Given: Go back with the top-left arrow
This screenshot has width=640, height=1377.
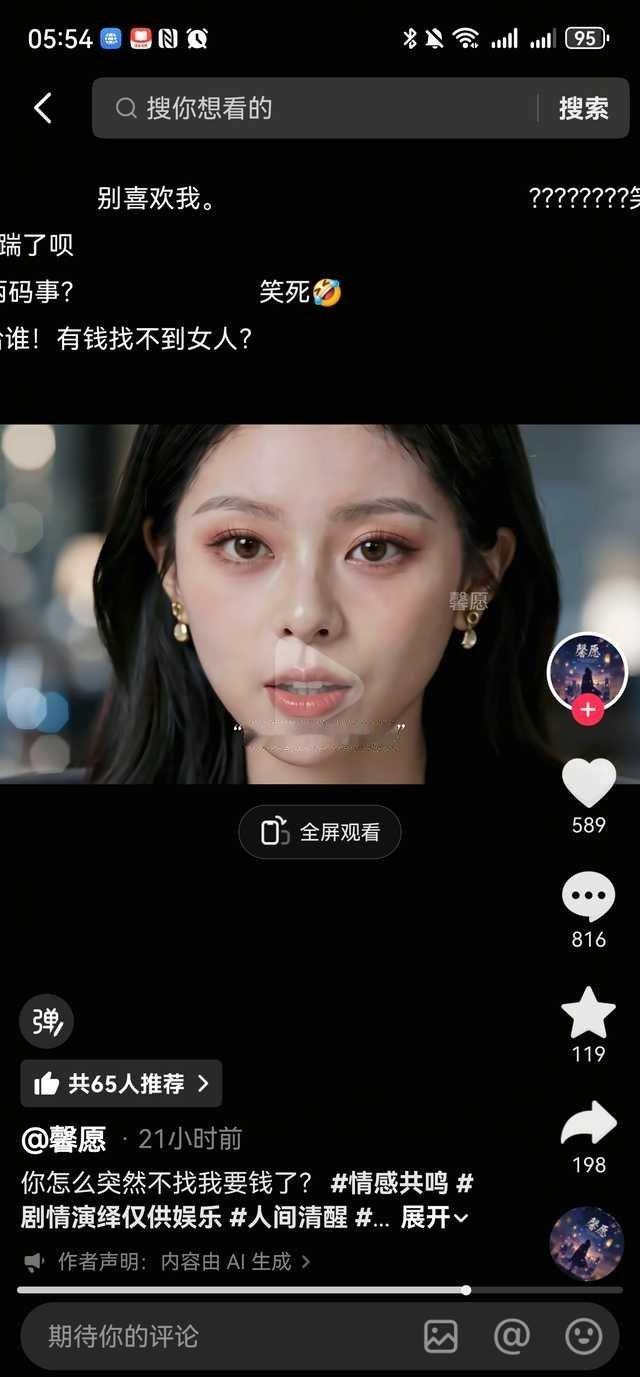Looking at the screenshot, I should (42, 108).
